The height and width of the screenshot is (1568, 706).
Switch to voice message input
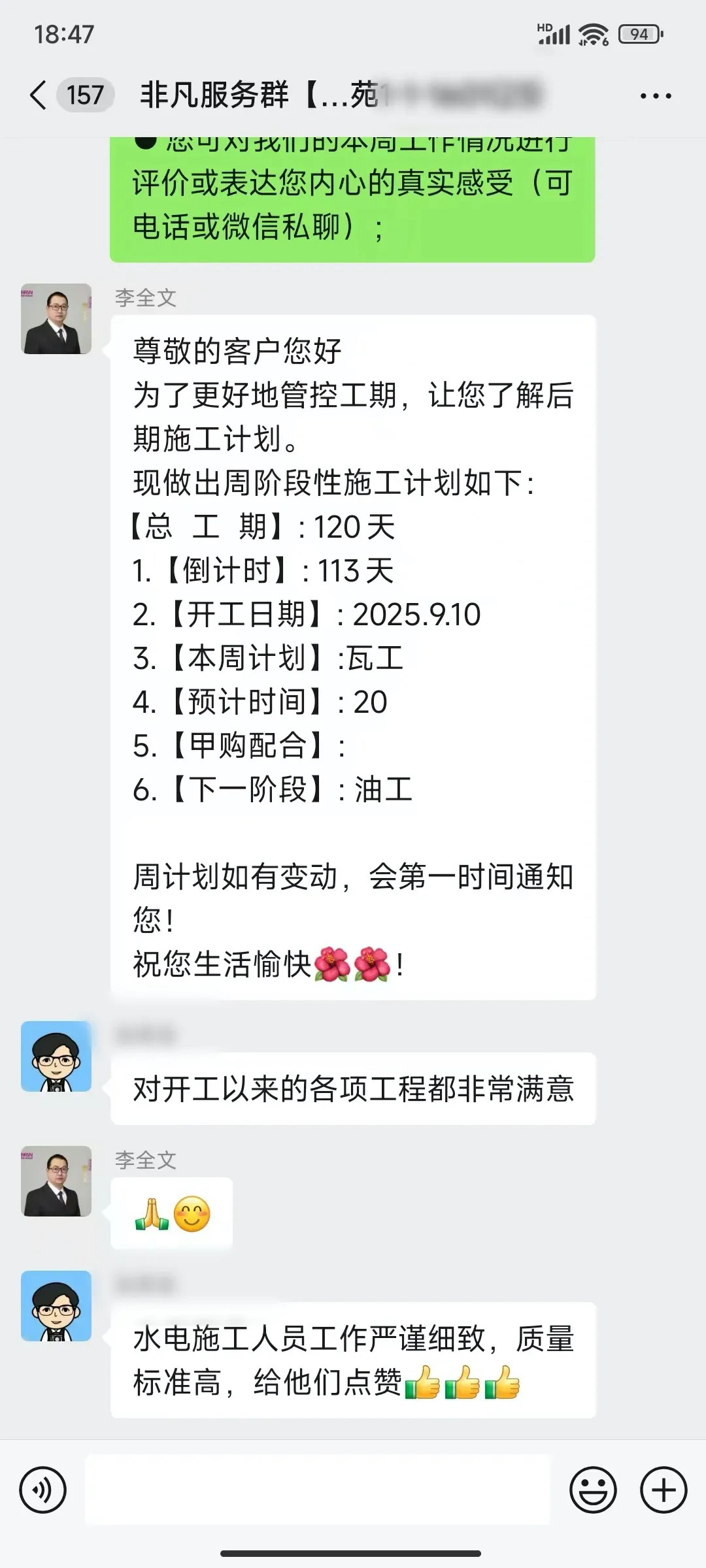coord(43,1490)
